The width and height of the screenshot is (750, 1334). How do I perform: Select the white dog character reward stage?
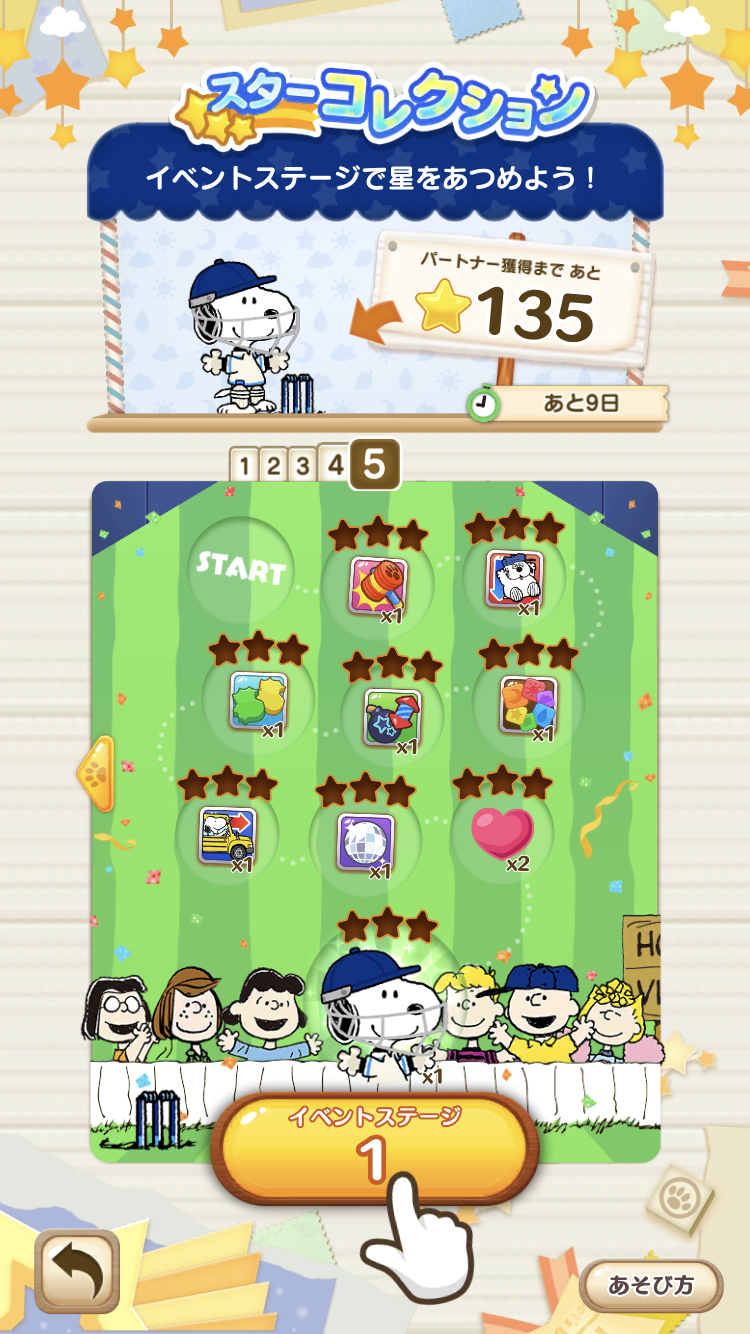515,578
